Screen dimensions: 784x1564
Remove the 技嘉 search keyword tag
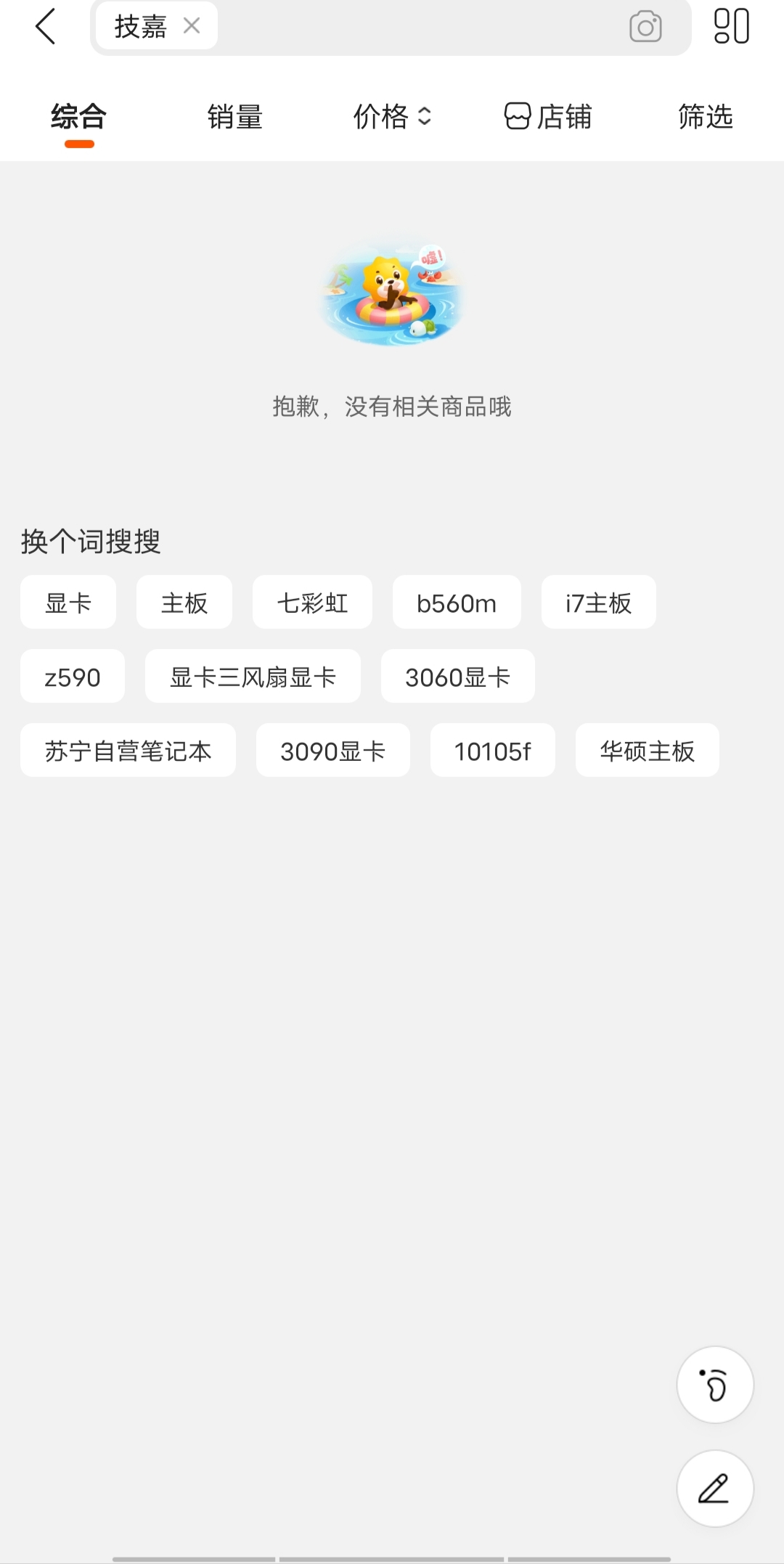[x=192, y=26]
